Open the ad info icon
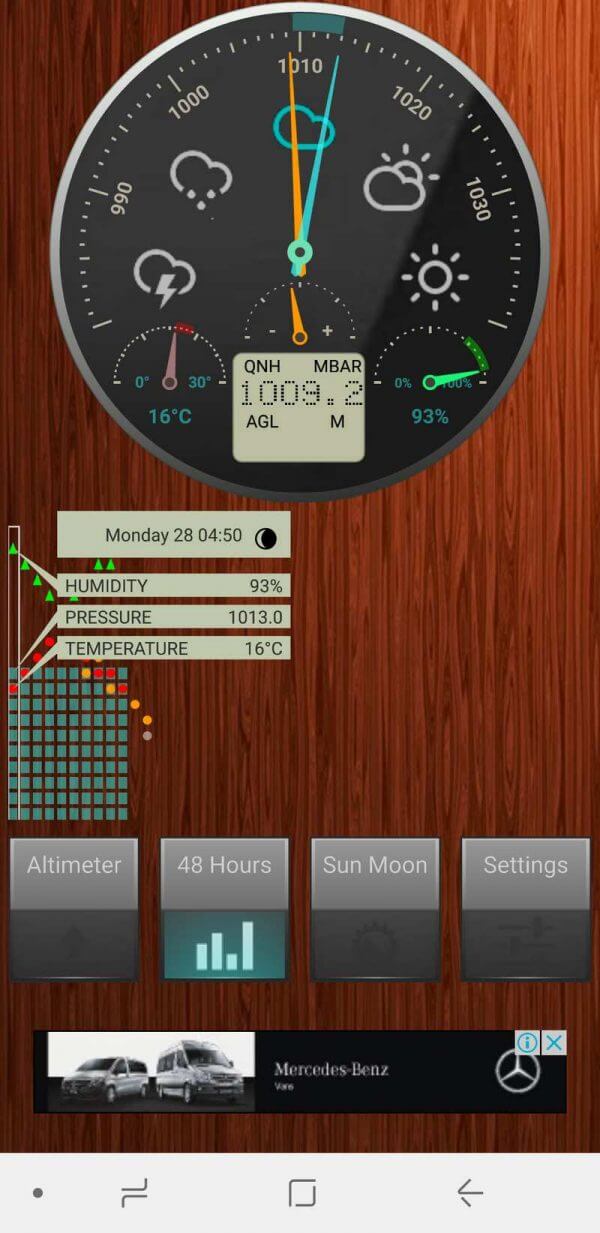The width and height of the screenshot is (600, 1233). (528, 1043)
